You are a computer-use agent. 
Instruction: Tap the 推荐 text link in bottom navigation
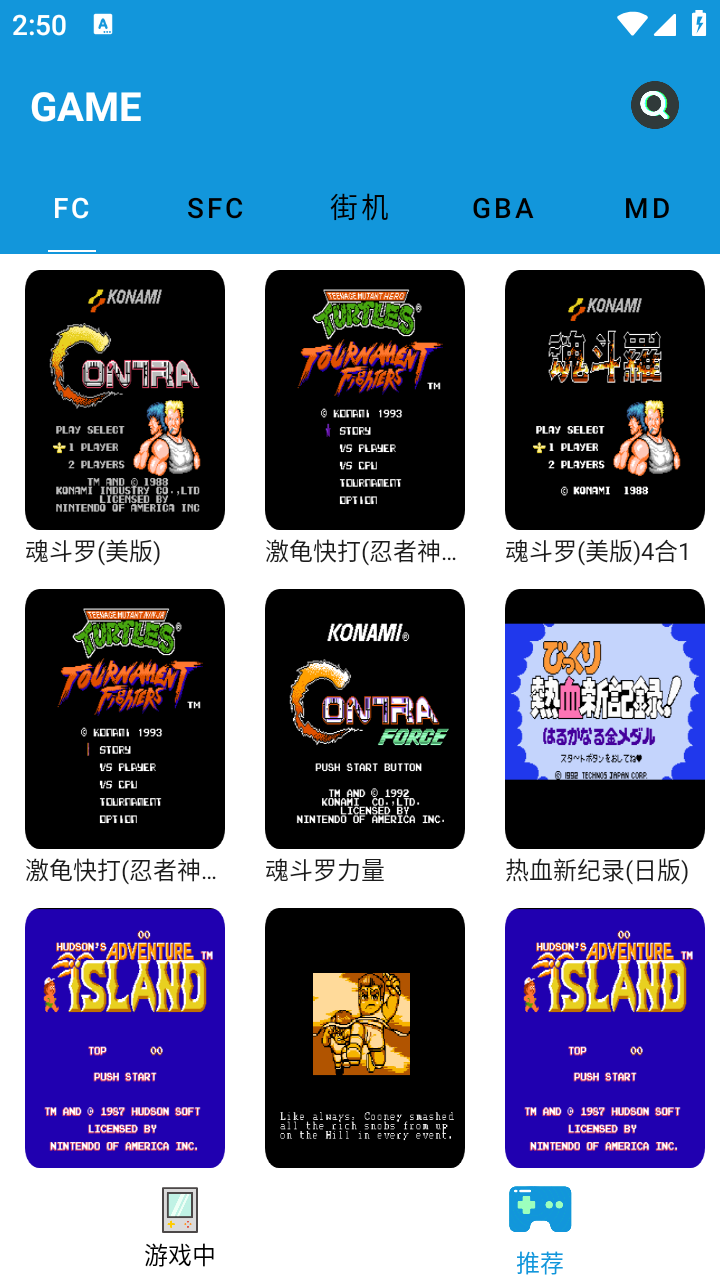tap(540, 1263)
